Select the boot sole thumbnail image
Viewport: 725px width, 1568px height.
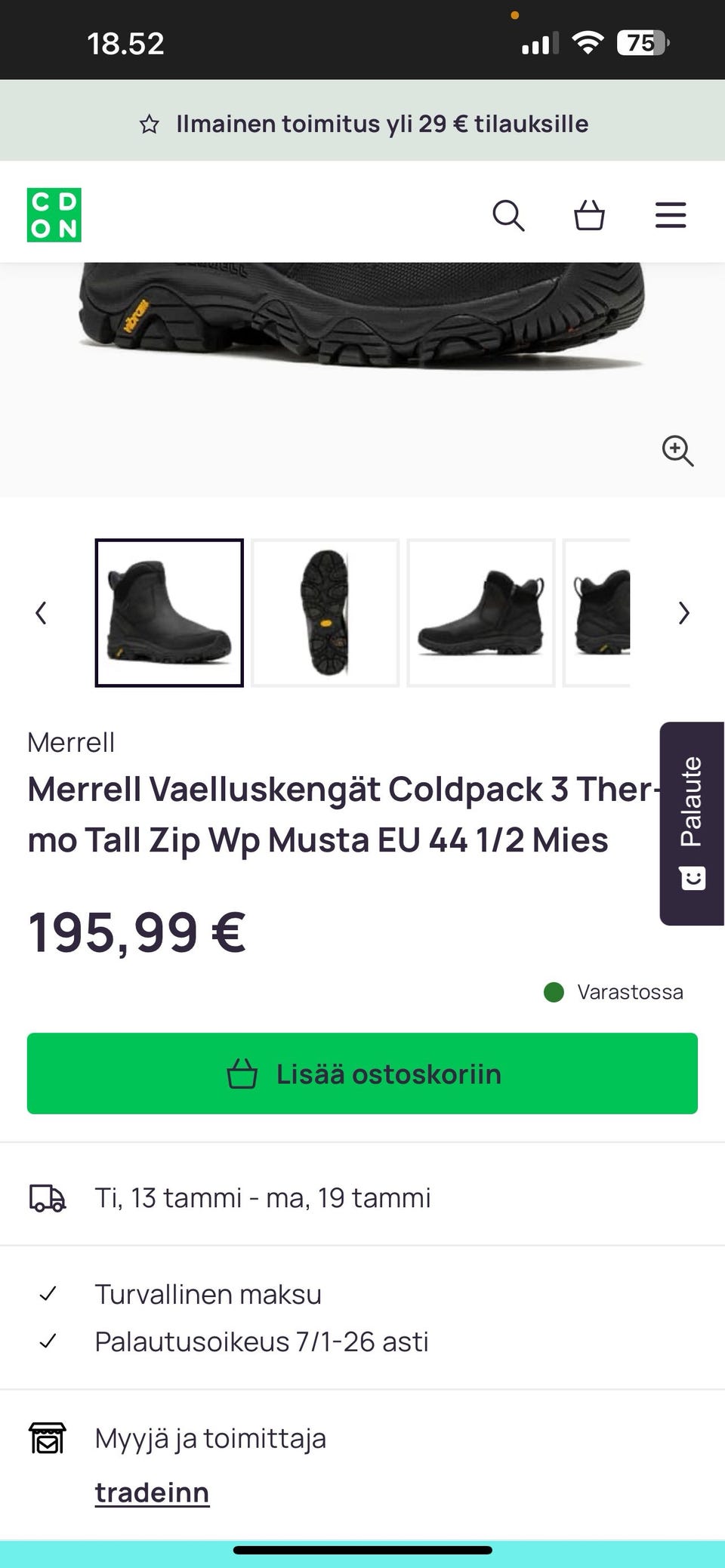(325, 613)
